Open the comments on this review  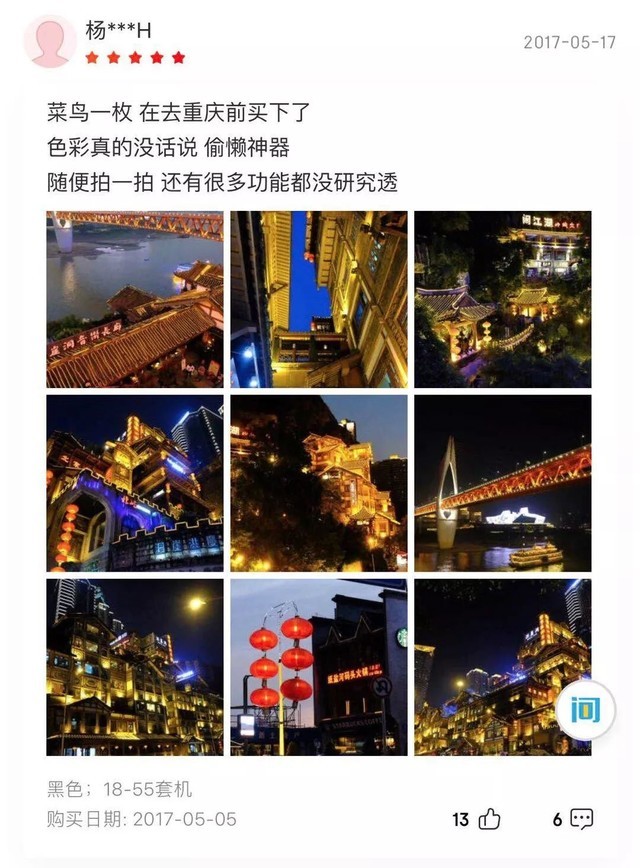pyautogui.click(x=581, y=819)
